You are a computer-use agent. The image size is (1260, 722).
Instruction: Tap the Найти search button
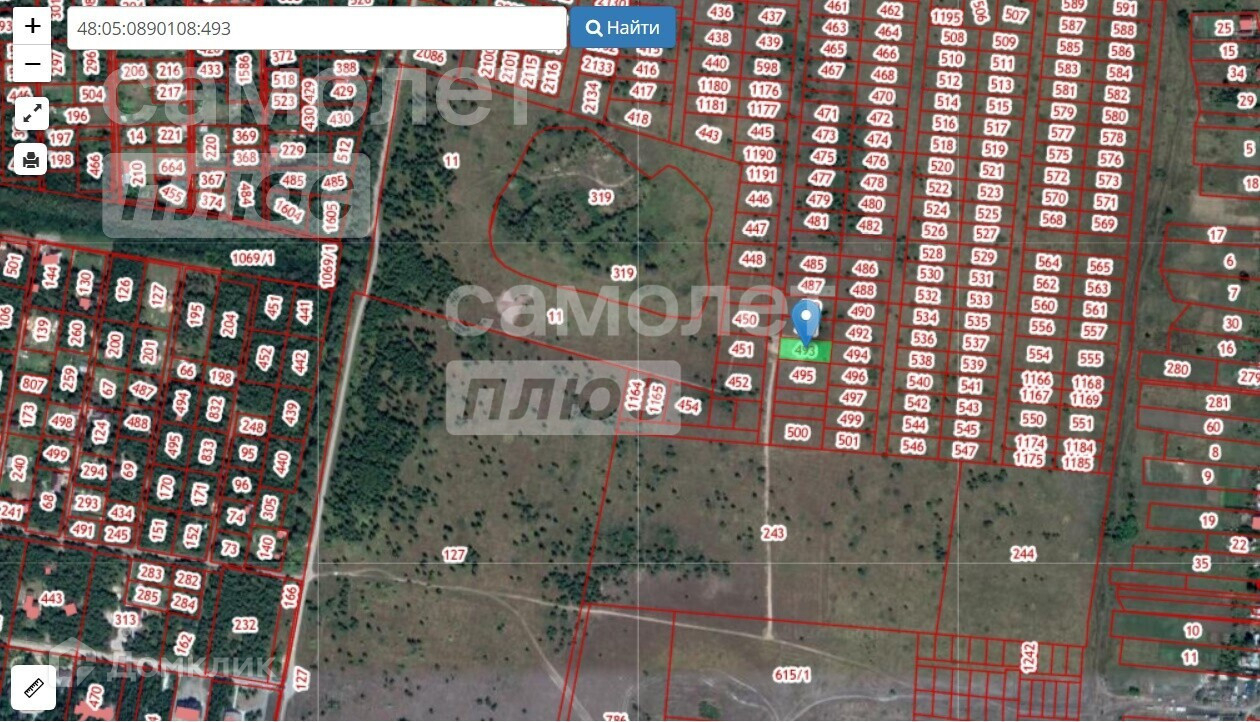[622, 28]
